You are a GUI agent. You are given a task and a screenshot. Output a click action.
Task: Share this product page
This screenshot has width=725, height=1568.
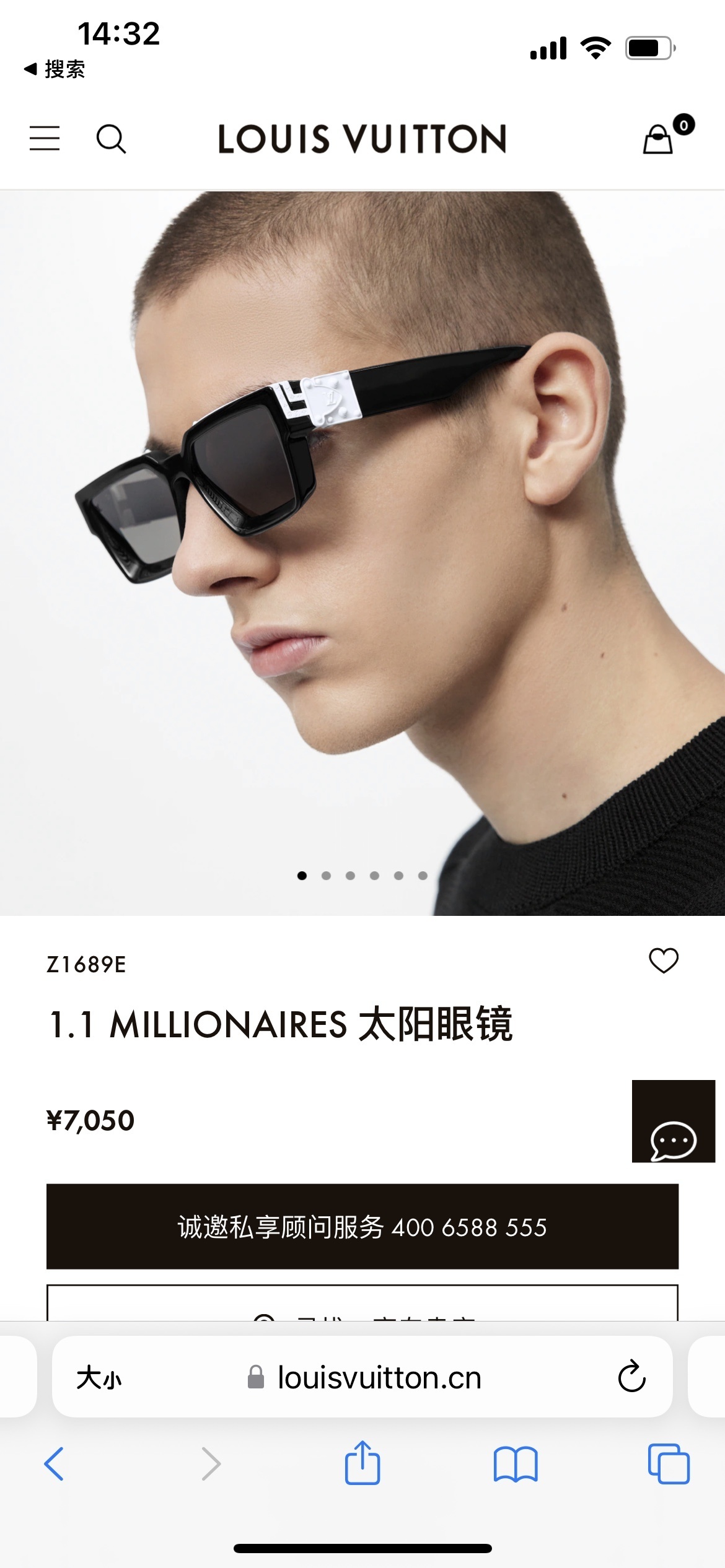click(x=362, y=1464)
